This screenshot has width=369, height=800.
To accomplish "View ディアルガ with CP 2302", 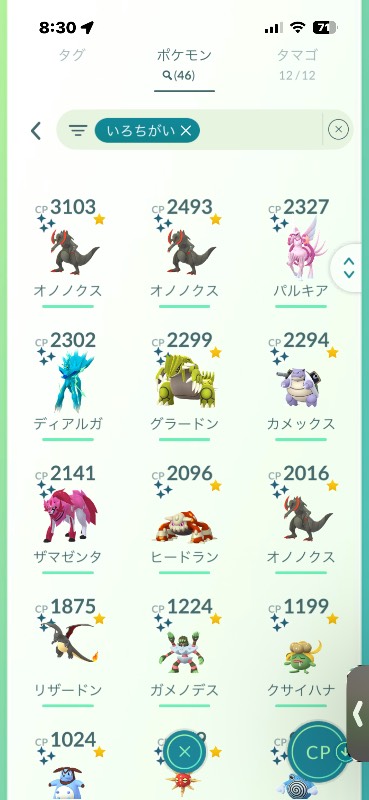I will pos(68,386).
